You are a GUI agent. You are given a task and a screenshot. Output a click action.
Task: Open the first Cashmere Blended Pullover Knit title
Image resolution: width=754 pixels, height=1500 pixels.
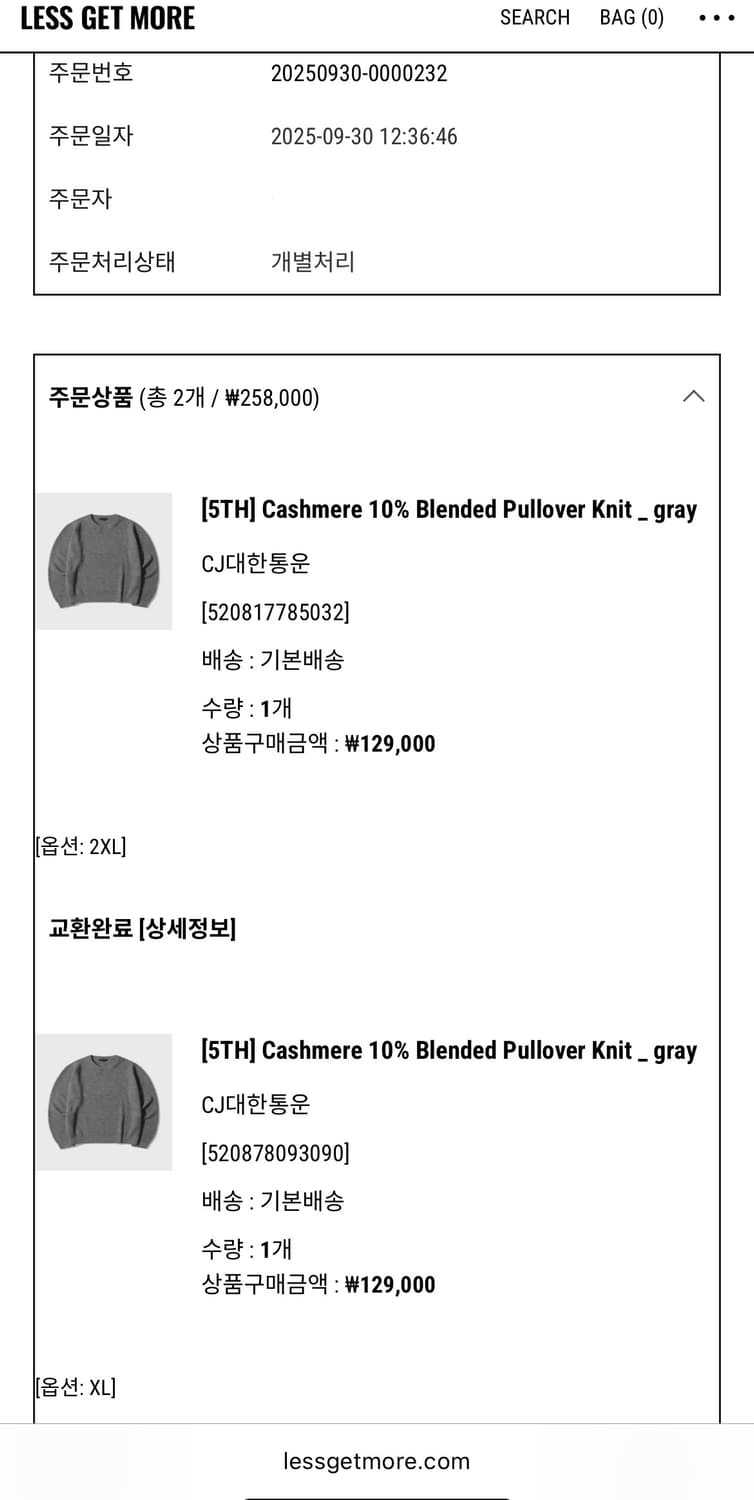point(448,509)
